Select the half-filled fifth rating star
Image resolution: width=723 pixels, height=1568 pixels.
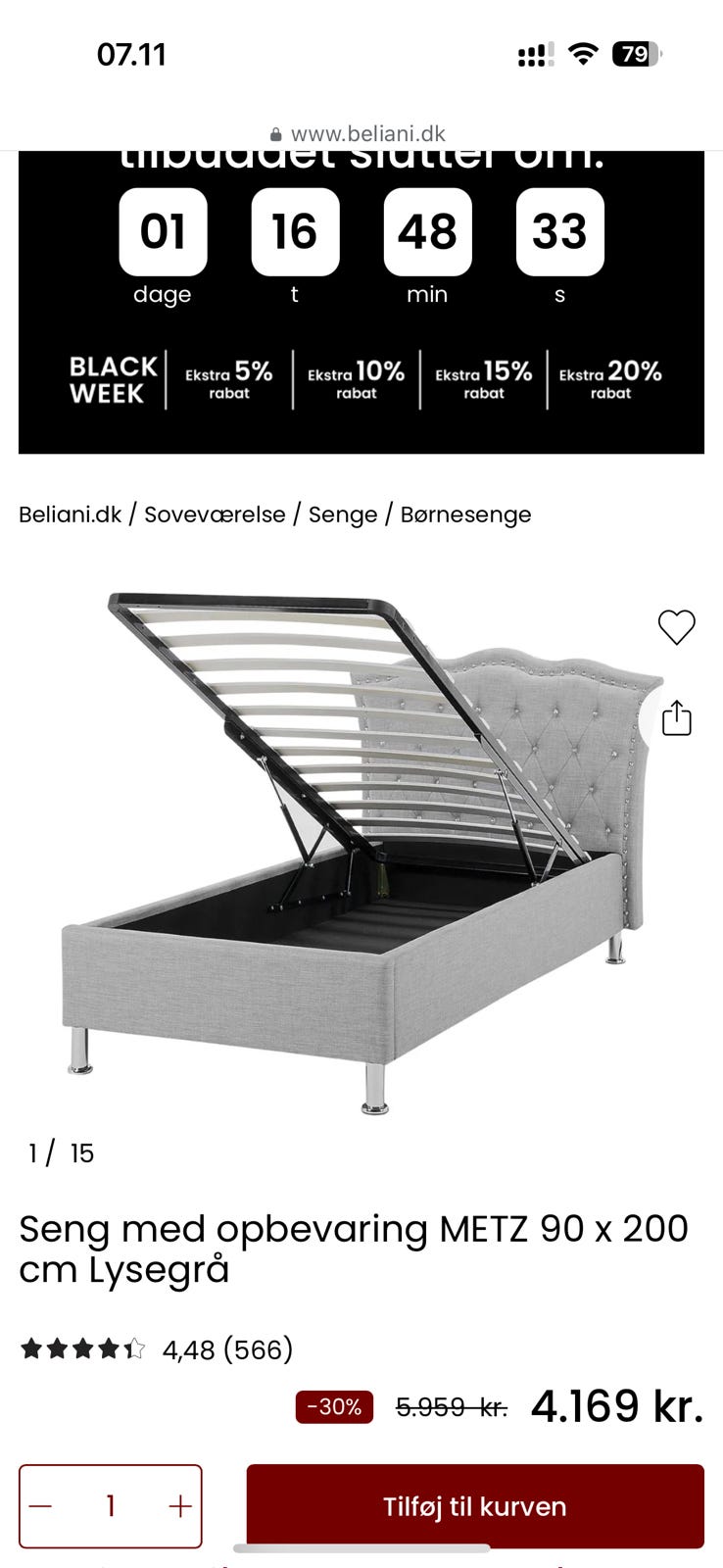click(x=133, y=1348)
